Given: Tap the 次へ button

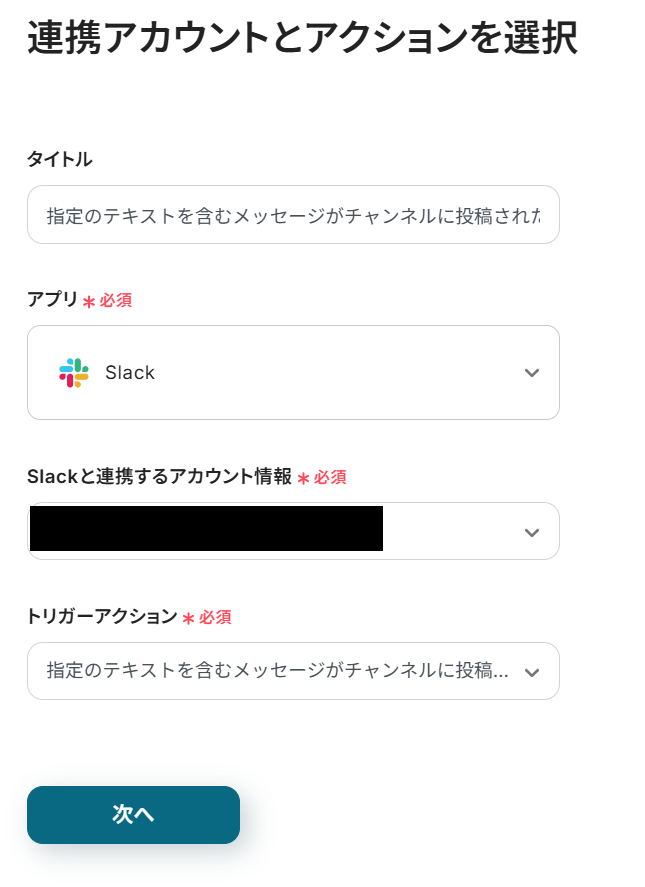Looking at the screenshot, I should pos(133,815).
